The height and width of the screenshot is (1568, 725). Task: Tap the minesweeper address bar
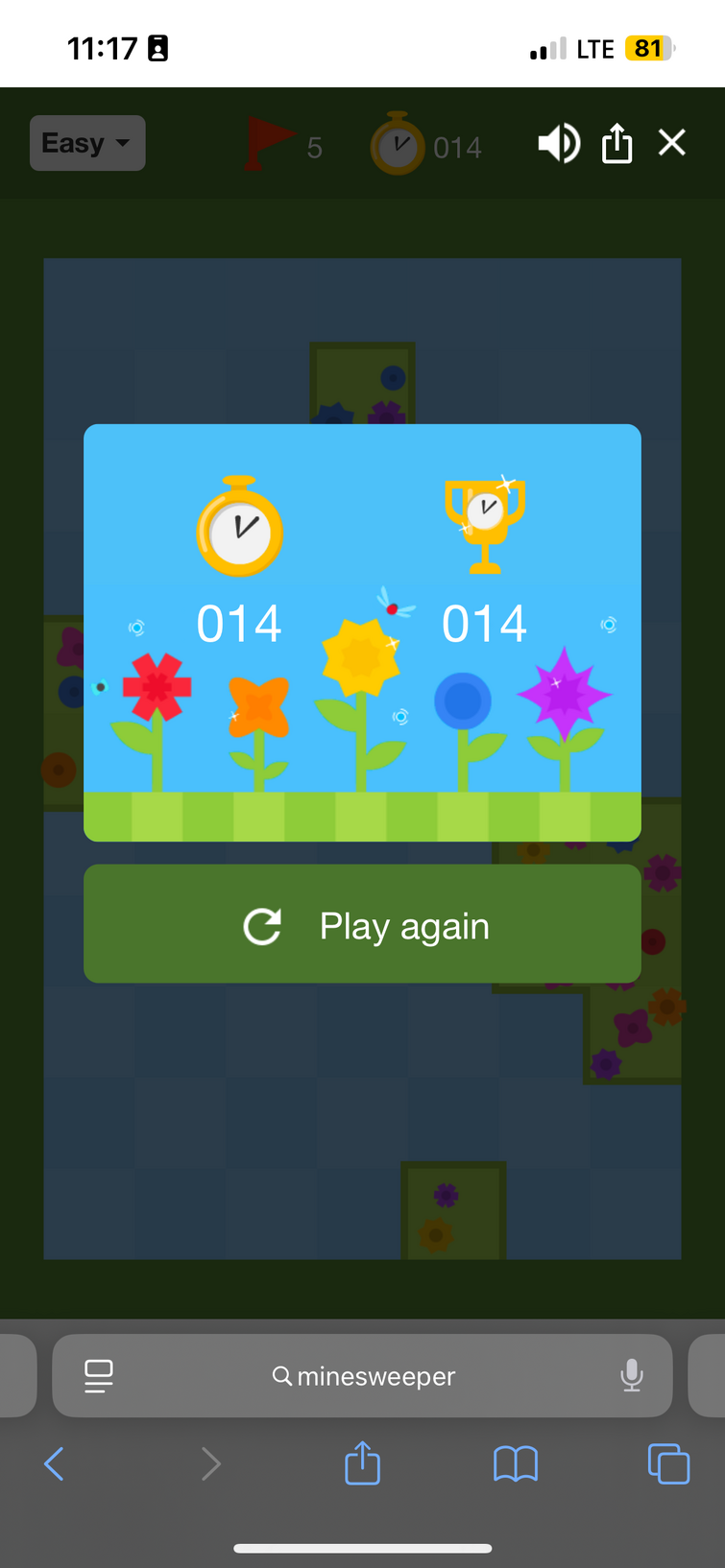[x=363, y=1376]
